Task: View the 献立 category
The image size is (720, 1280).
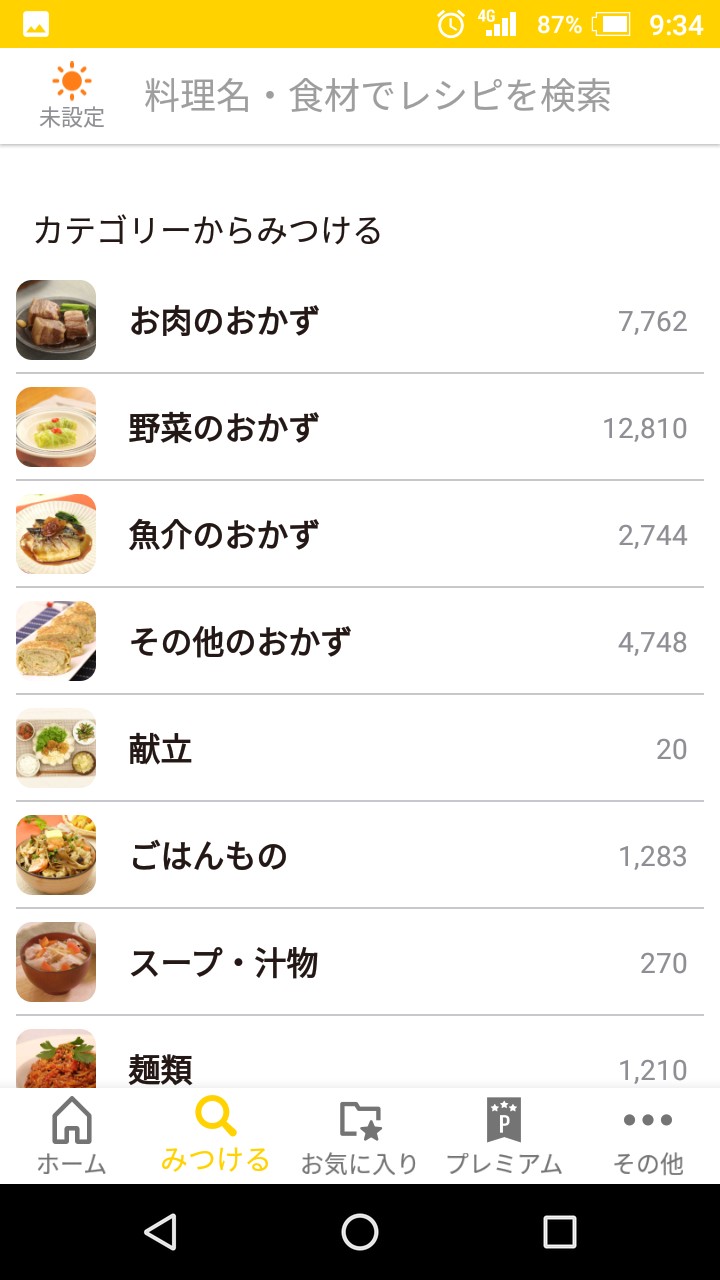Action: (x=360, y=749)
